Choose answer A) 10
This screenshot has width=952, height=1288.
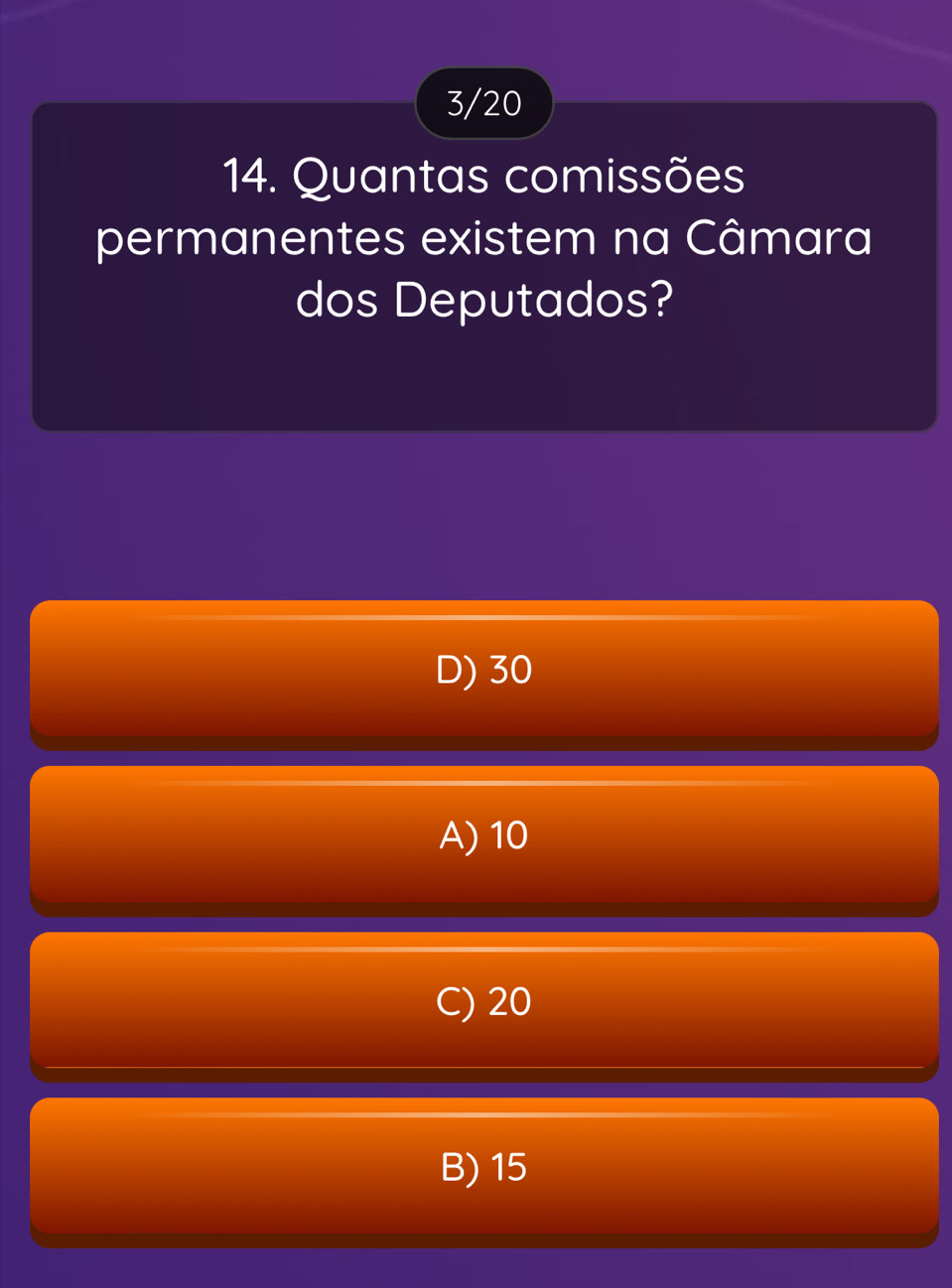[x=483, y=836]
